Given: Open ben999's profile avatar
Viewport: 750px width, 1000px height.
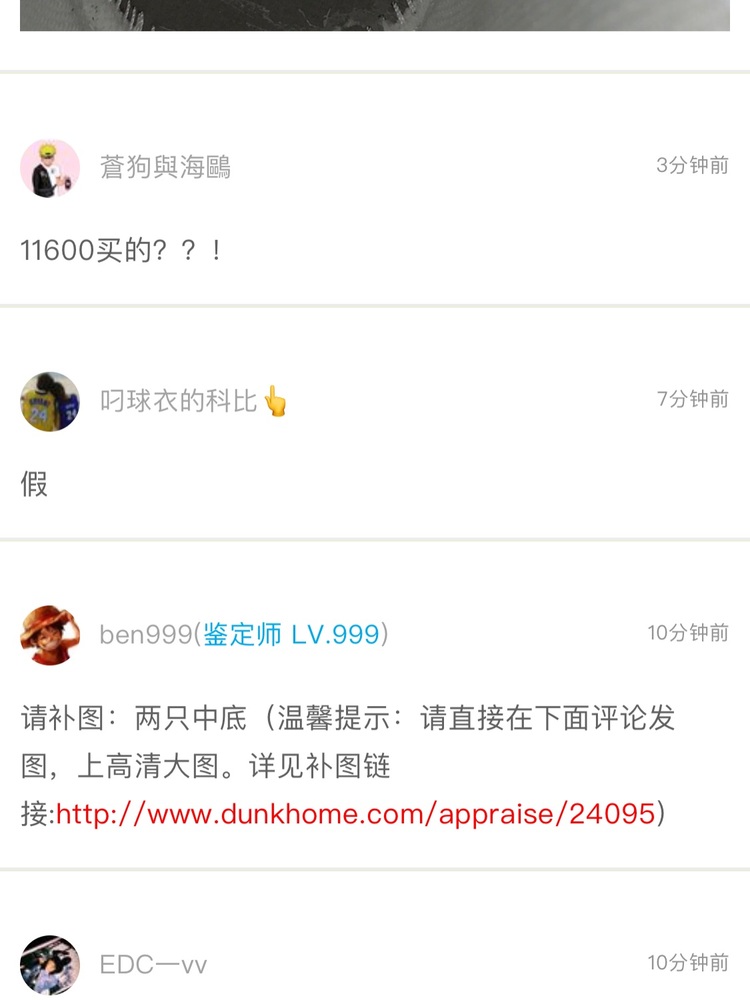Looking at the screenshot, I should click(x=50, y=634).
